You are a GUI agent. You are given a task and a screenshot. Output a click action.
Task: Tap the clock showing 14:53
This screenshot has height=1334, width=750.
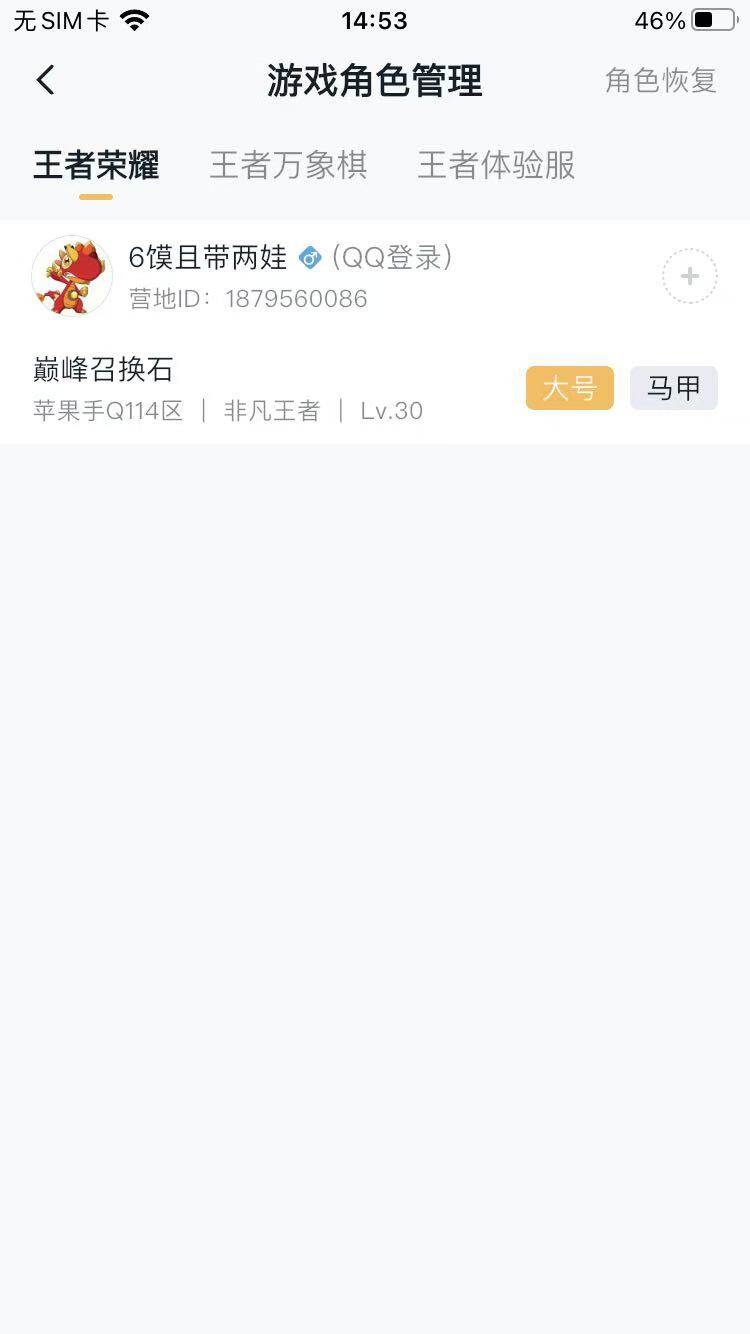point(374,19)
